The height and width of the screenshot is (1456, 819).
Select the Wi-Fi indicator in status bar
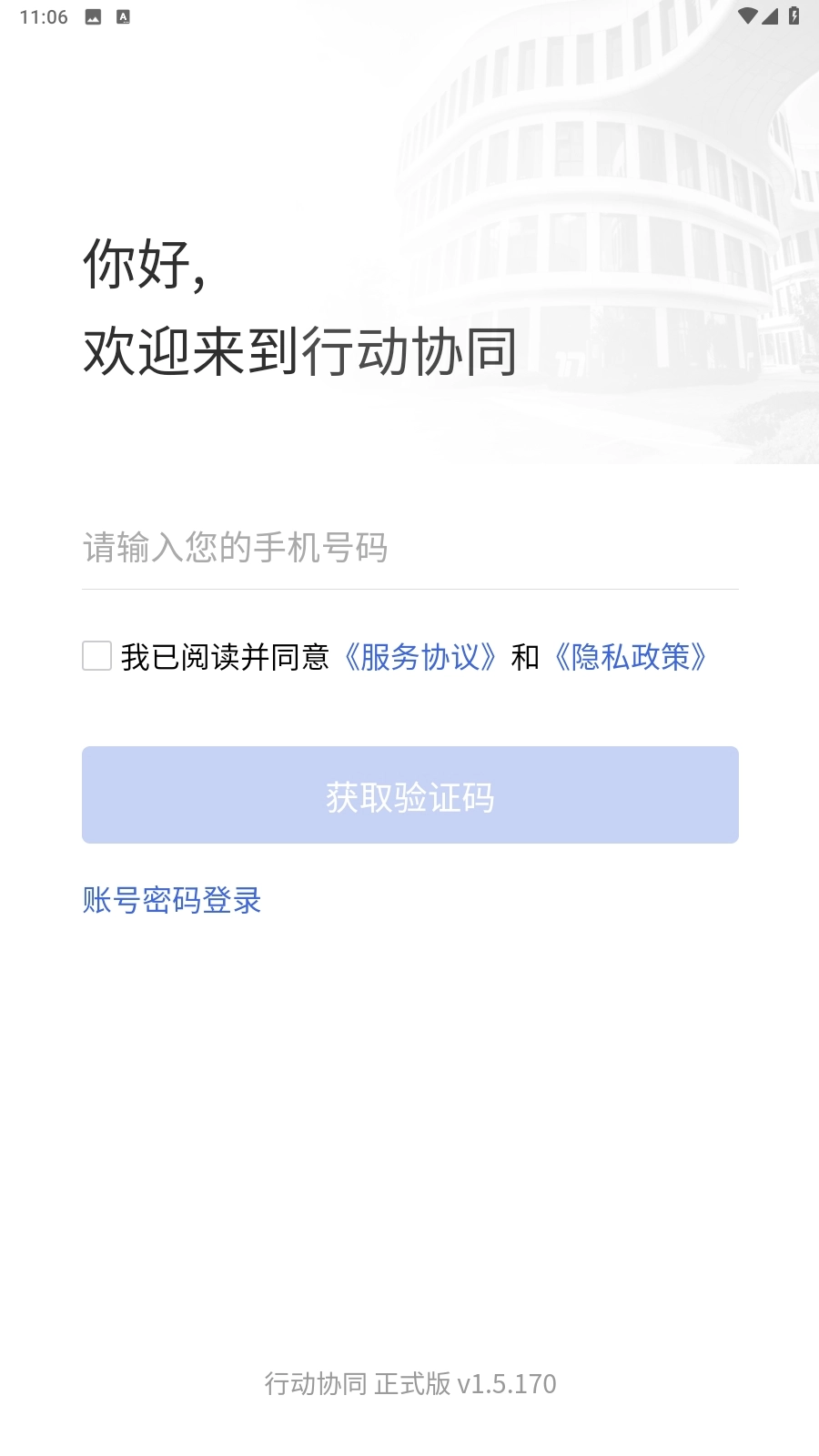[749, 15]
